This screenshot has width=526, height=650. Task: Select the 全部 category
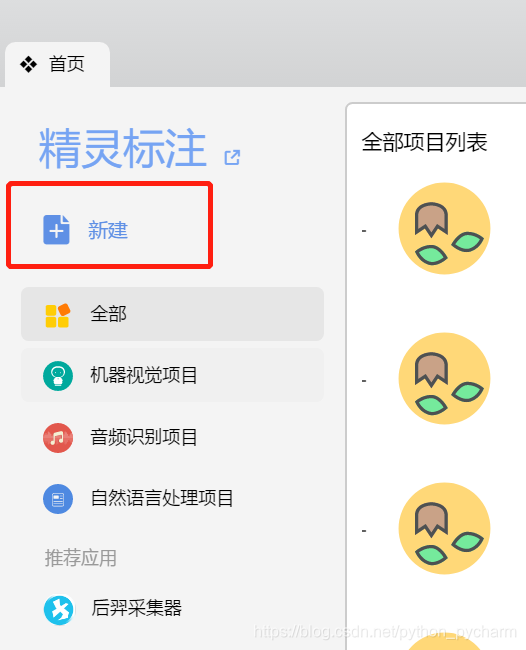pyautogui.click(x=172, y=314)
